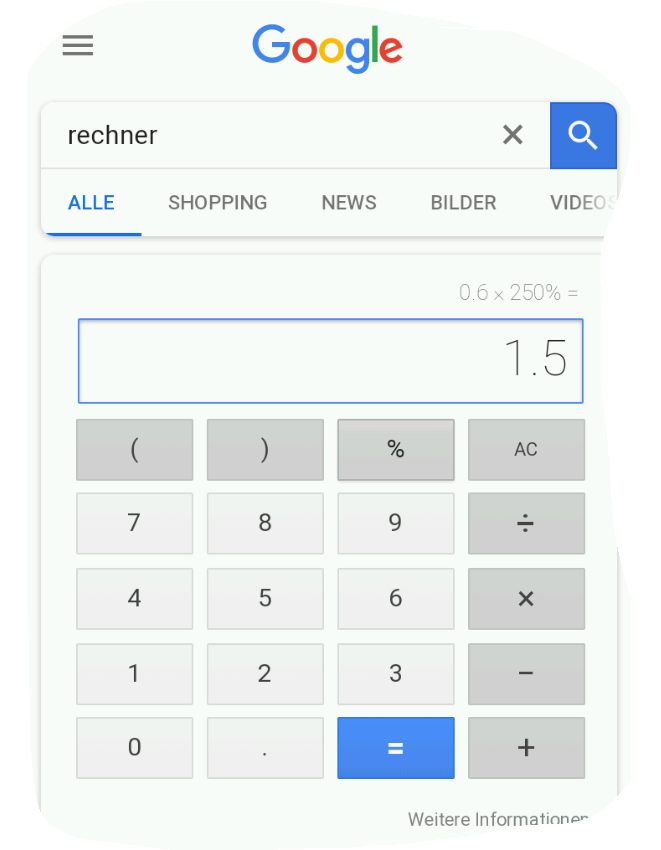Open the Weitere Informationen link
The width and height of the screenshot is (661, 850).
point(497,819)
